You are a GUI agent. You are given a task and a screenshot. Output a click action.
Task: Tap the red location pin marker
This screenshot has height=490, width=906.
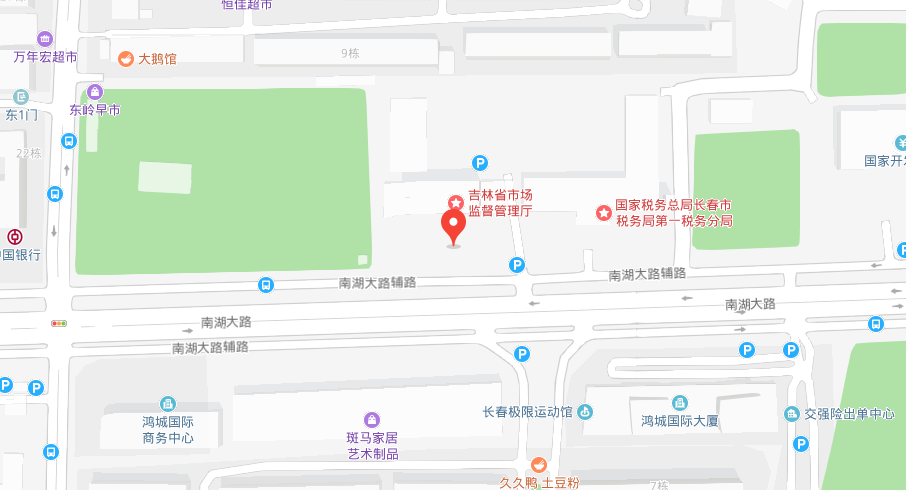coord(454,226)
